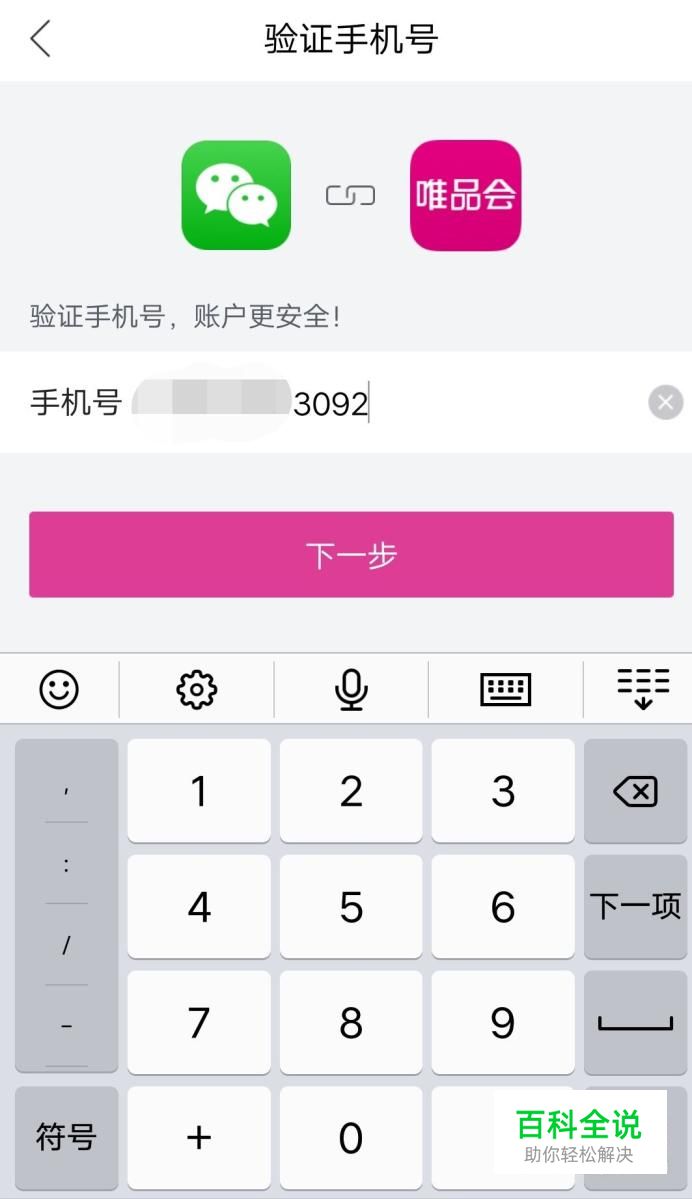Open keyboard settings gear

coord(197,689)
